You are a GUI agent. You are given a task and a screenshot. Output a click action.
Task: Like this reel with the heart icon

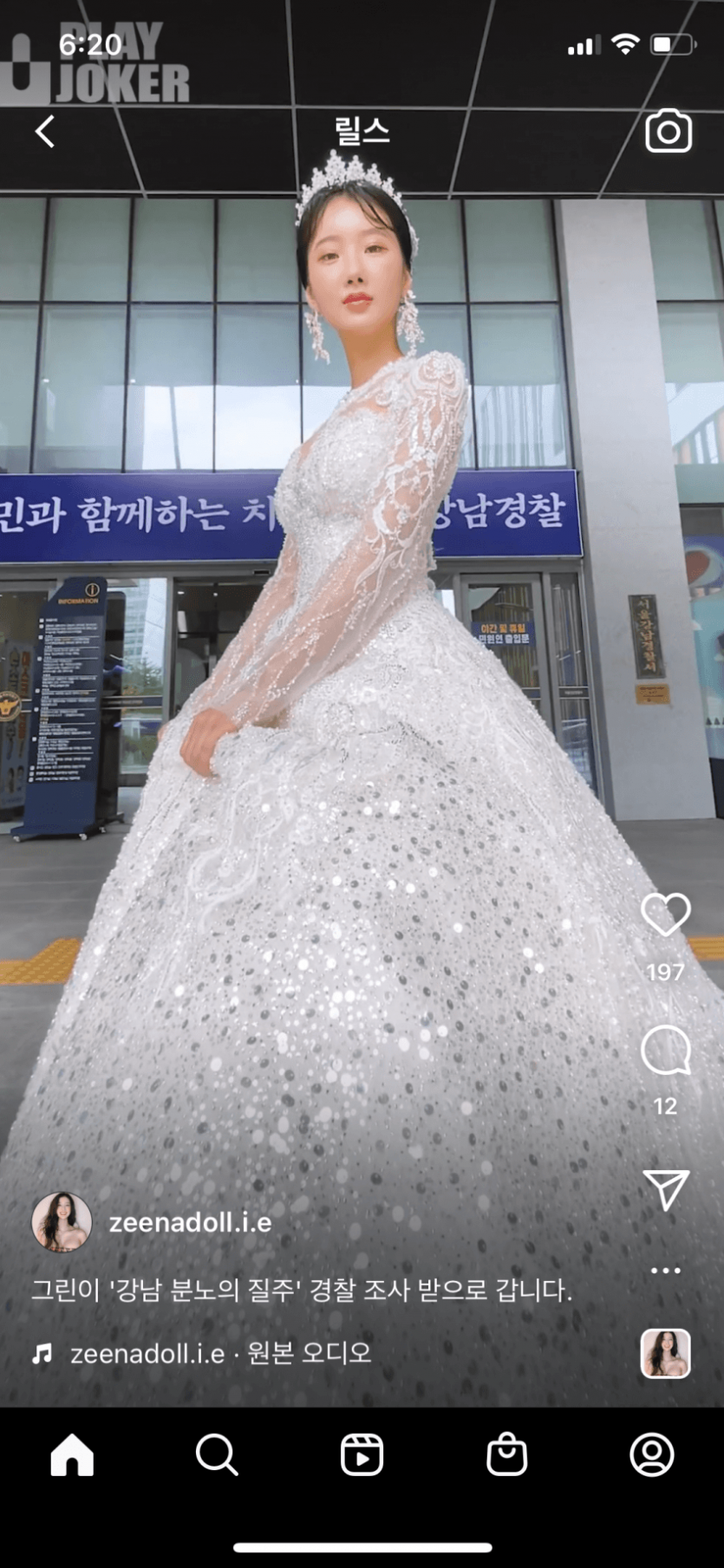coord(665,914)
